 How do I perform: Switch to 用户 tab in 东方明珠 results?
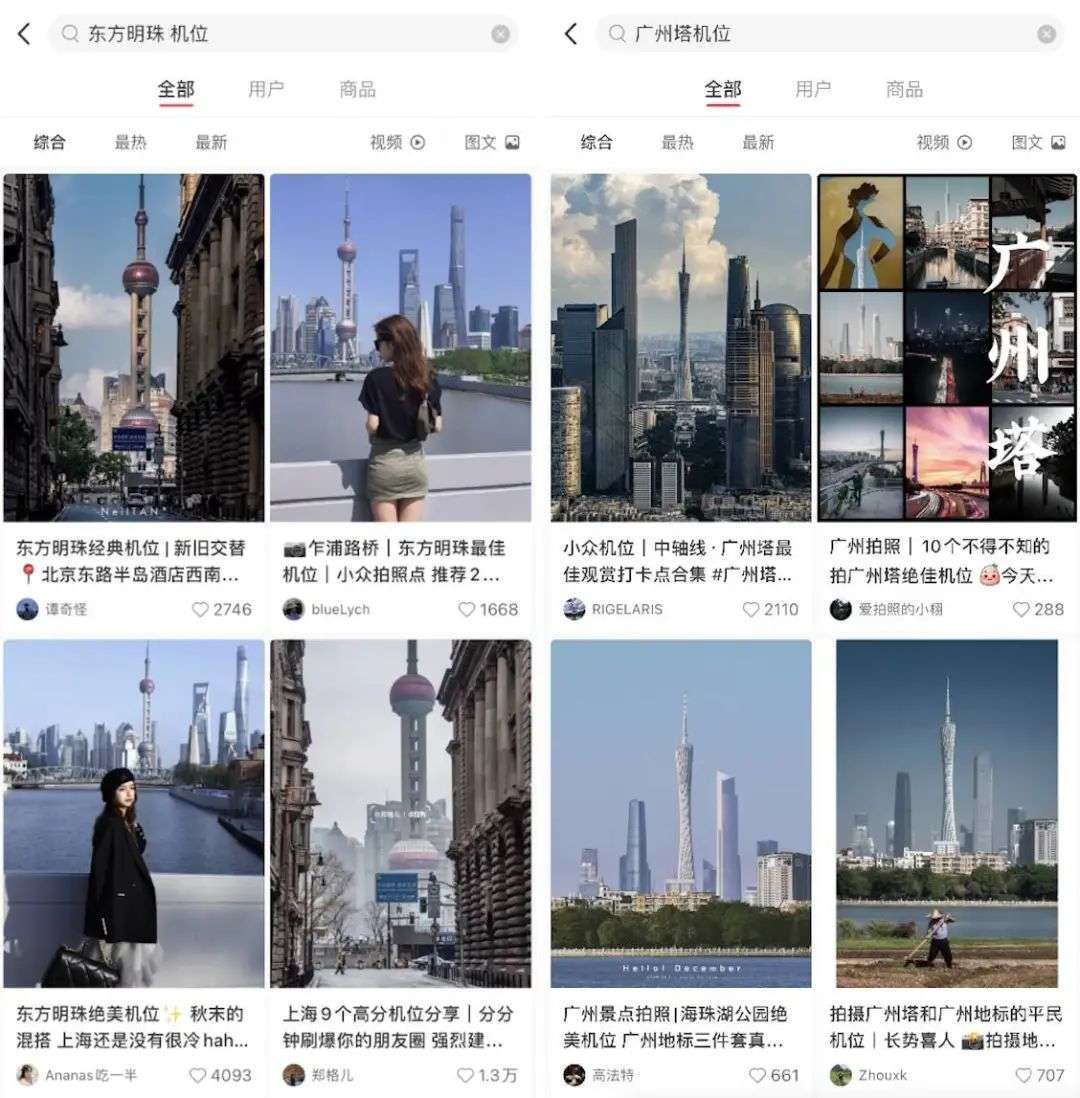(x=266, y=90)
